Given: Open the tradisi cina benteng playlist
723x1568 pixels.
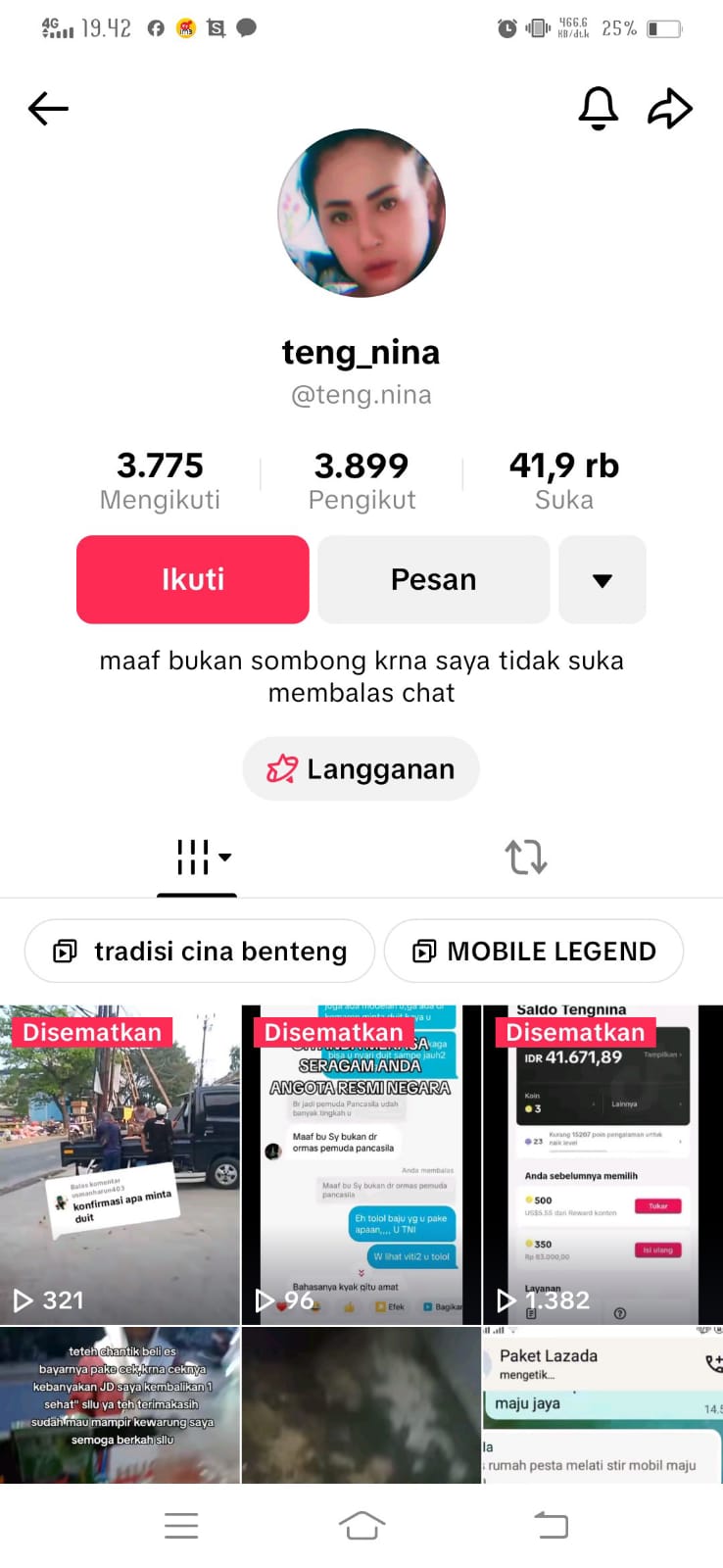Looking at the screenshot, I should click(200, 951).
